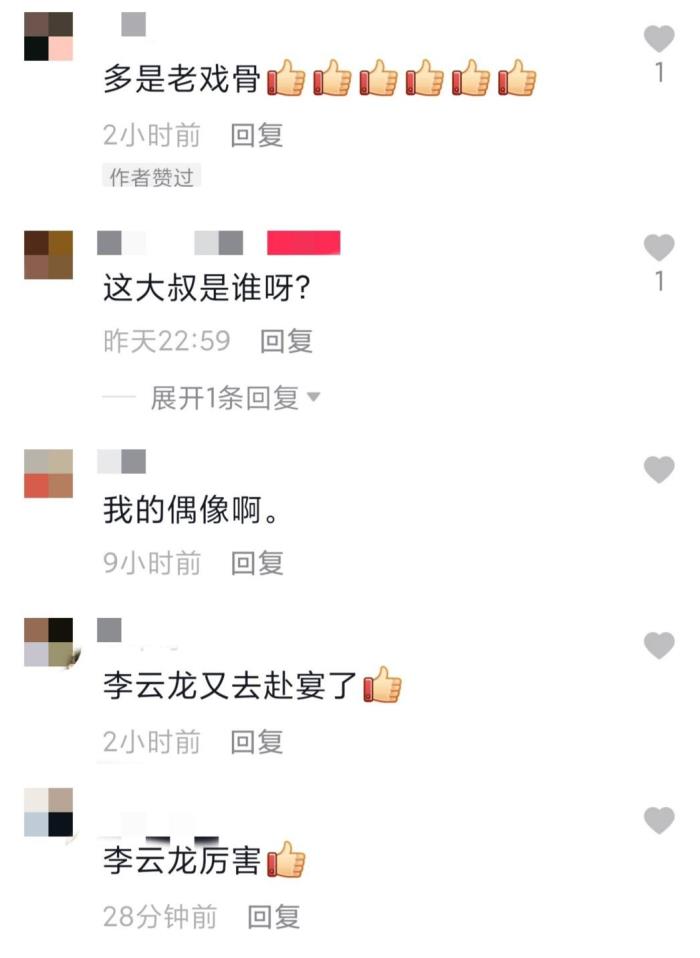This screenshot has height=958, width=700.
Task: Like the comment 这大叔是谁呀?
Action: tap(658, 247)
